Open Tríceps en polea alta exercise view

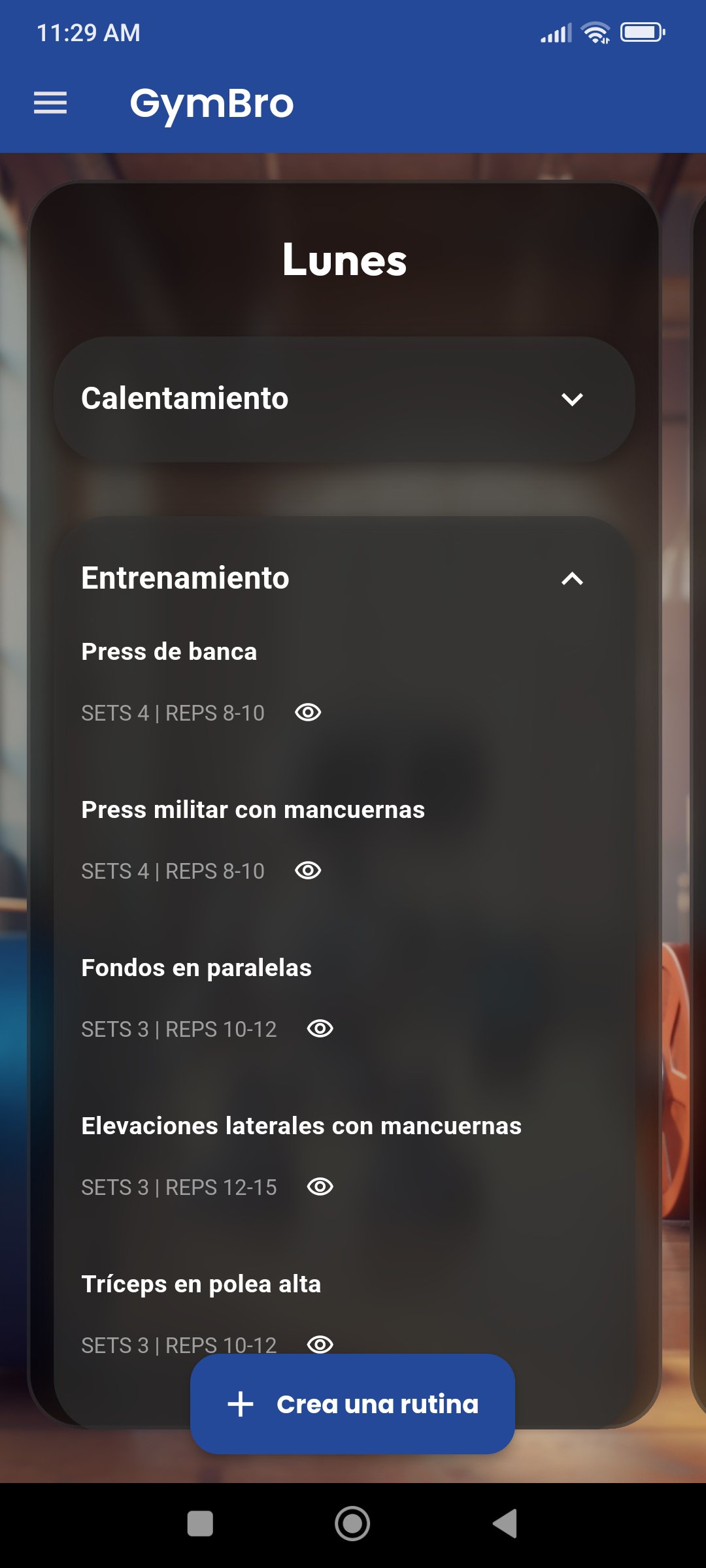pos(320,1346)
